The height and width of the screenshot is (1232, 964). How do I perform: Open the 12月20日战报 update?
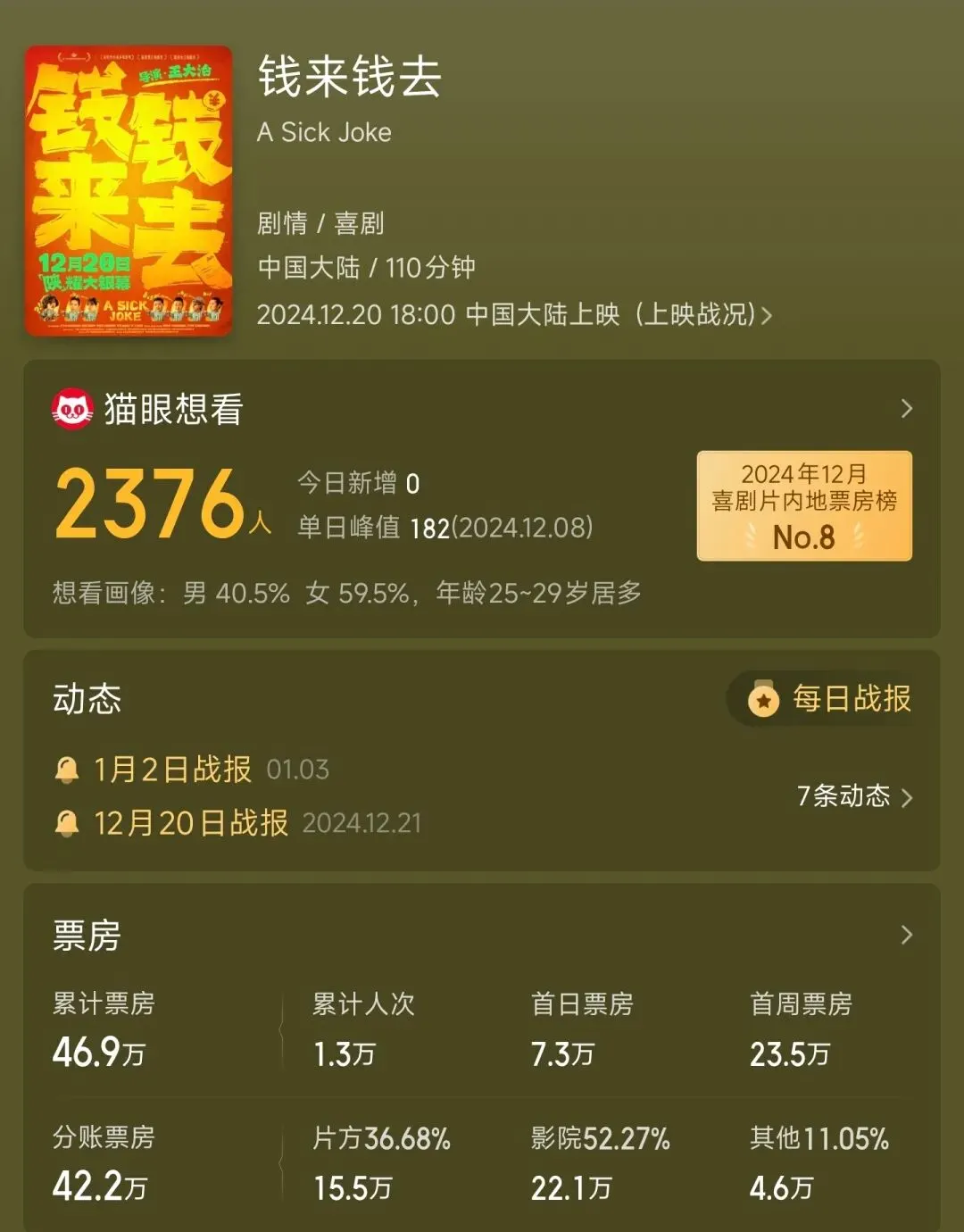(x=191, y=822)
